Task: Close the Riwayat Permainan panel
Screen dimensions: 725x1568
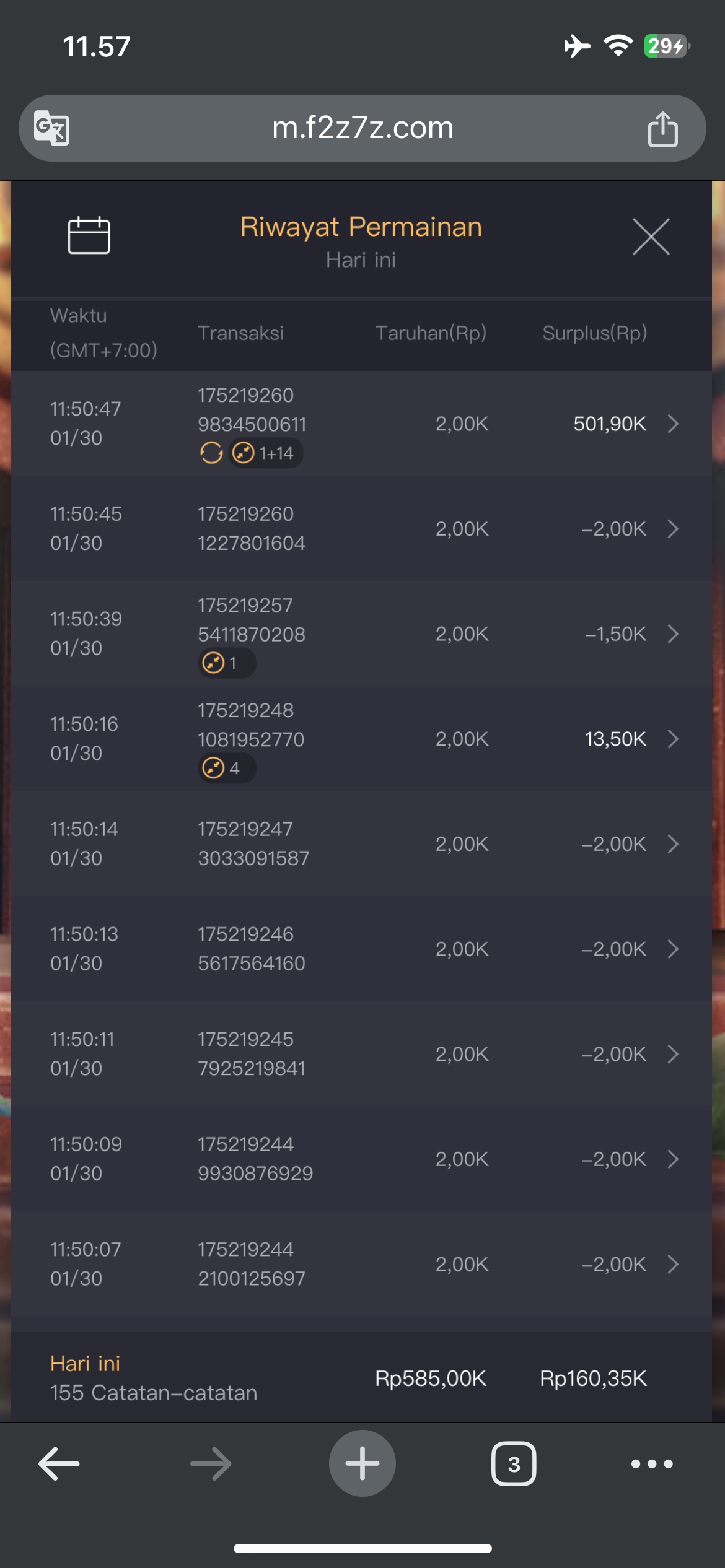Action: [x=651, y=237]
